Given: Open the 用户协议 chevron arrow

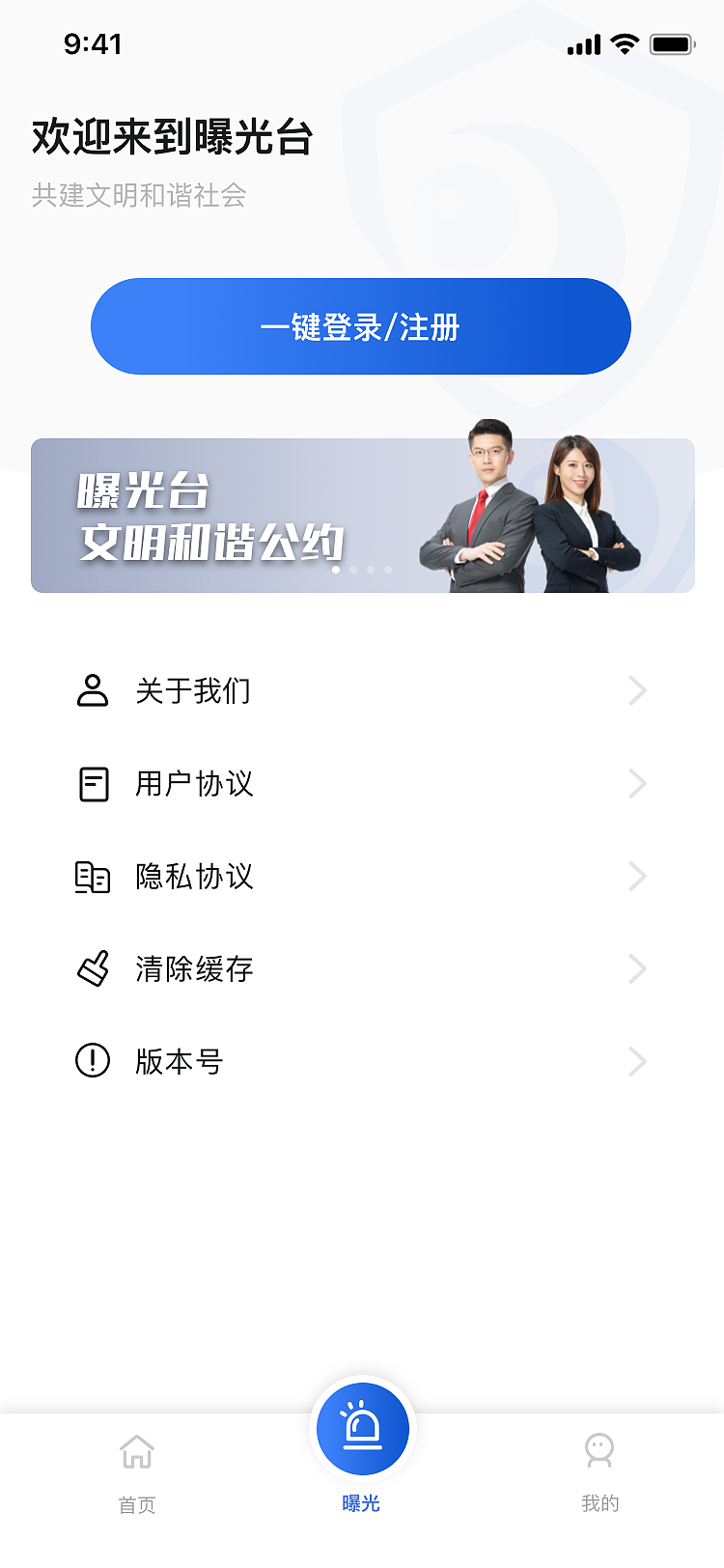Looking at the screenshot, I should tap(636, 783).
